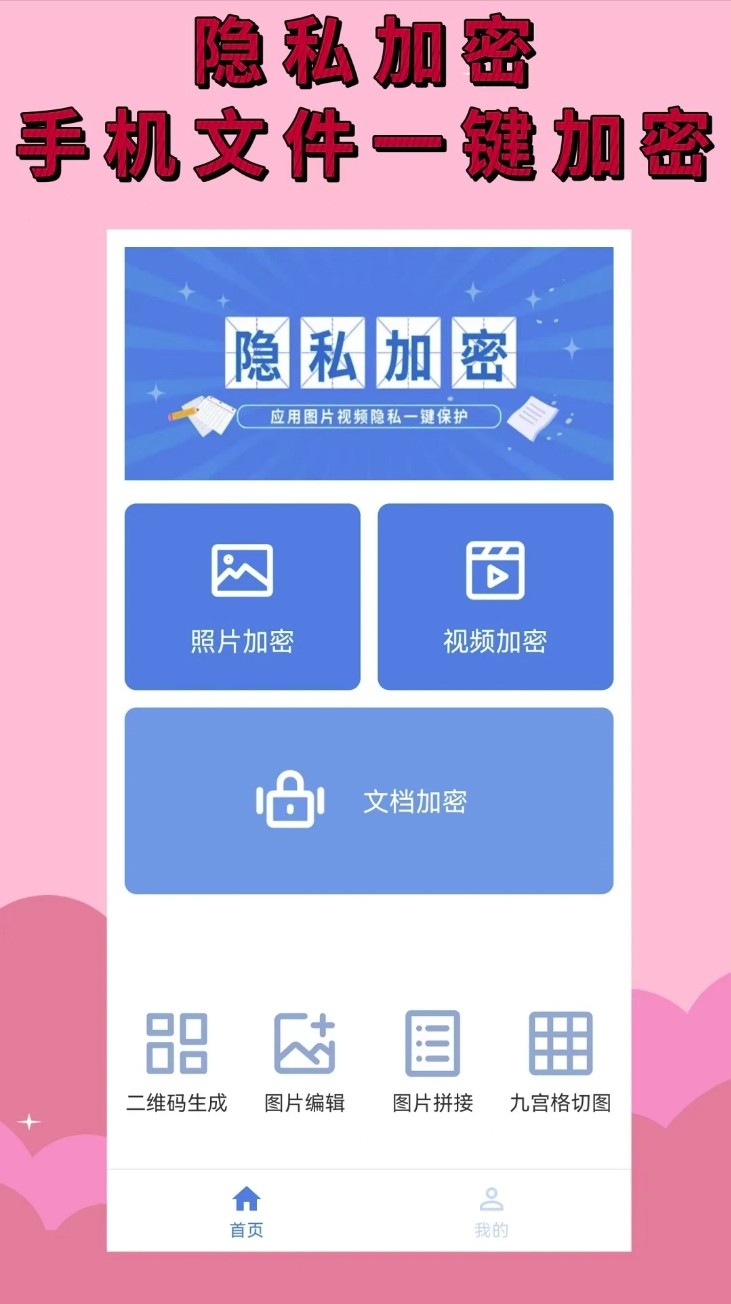The width and height of the screenshot is (731, 1304).
Task: Open the 二维码生成 QR code generator icon
Action: click(x=174, y=1044)
